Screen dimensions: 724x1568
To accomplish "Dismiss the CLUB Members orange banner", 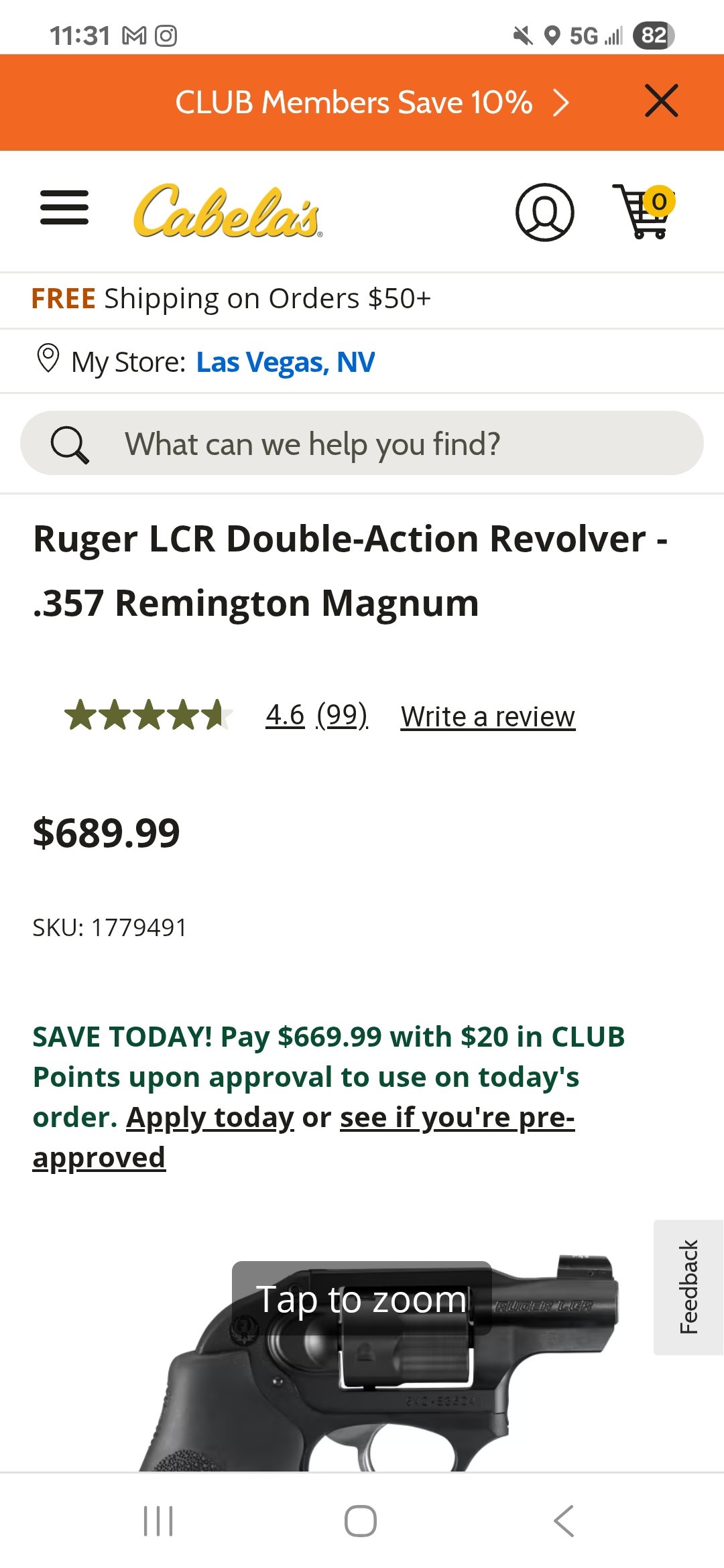I will pyautogui.click(x=662, y=101).
